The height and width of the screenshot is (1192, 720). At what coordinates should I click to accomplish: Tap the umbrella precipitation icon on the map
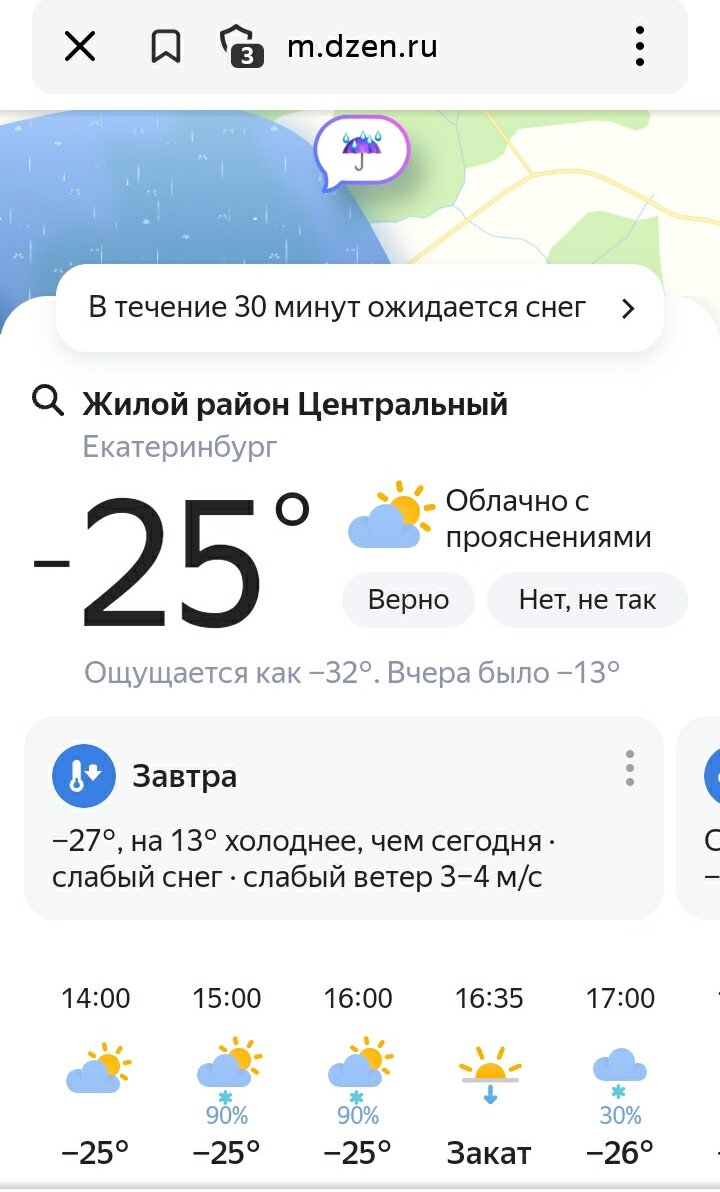click(360, 150)
